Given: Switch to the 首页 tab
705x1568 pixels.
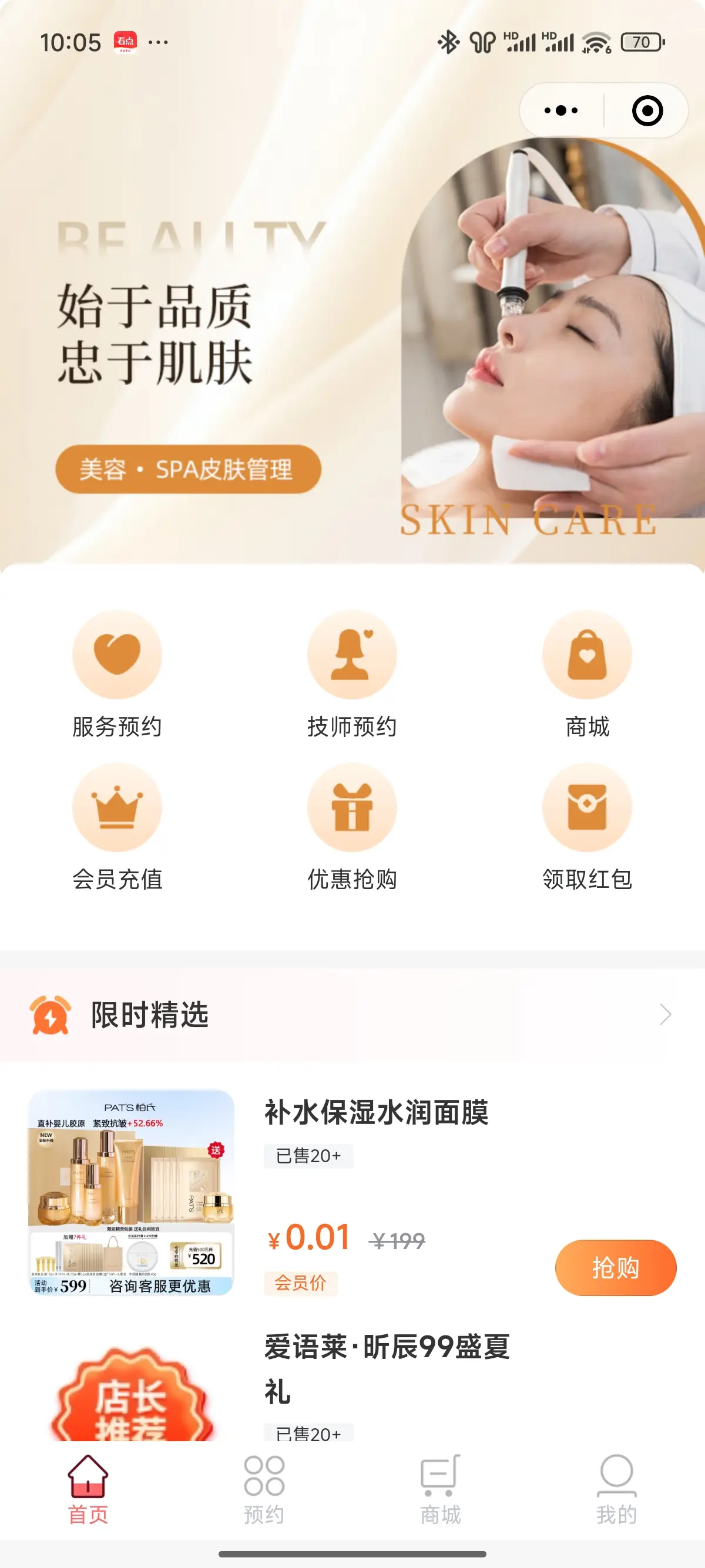Looking at the screenshot, I should (88, 1489).
